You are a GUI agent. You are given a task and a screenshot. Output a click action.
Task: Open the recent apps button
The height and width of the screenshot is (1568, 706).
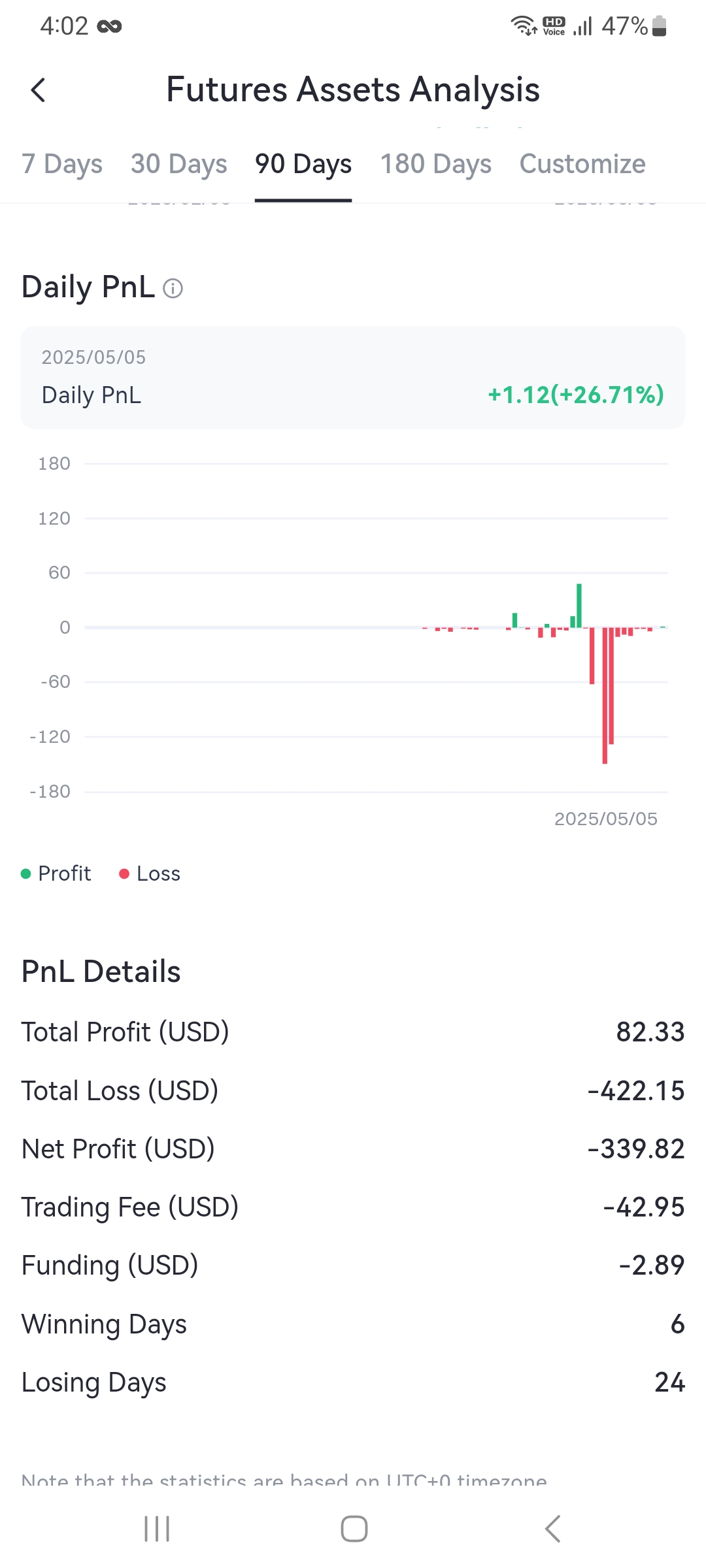pos(157,1529)
